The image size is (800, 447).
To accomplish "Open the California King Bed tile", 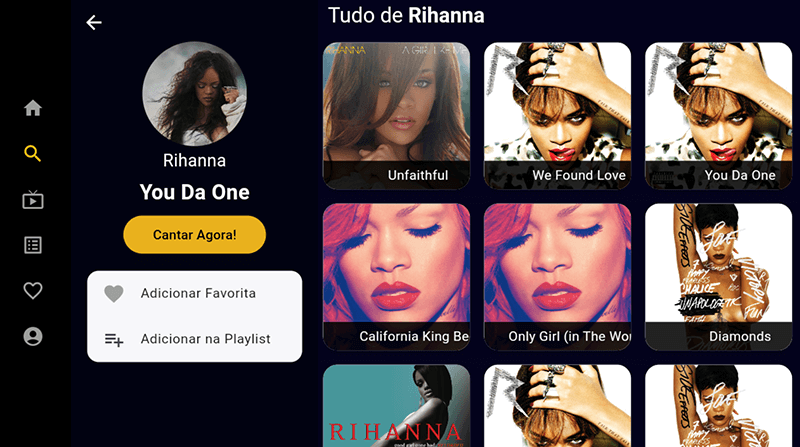I will click(396, 277).
